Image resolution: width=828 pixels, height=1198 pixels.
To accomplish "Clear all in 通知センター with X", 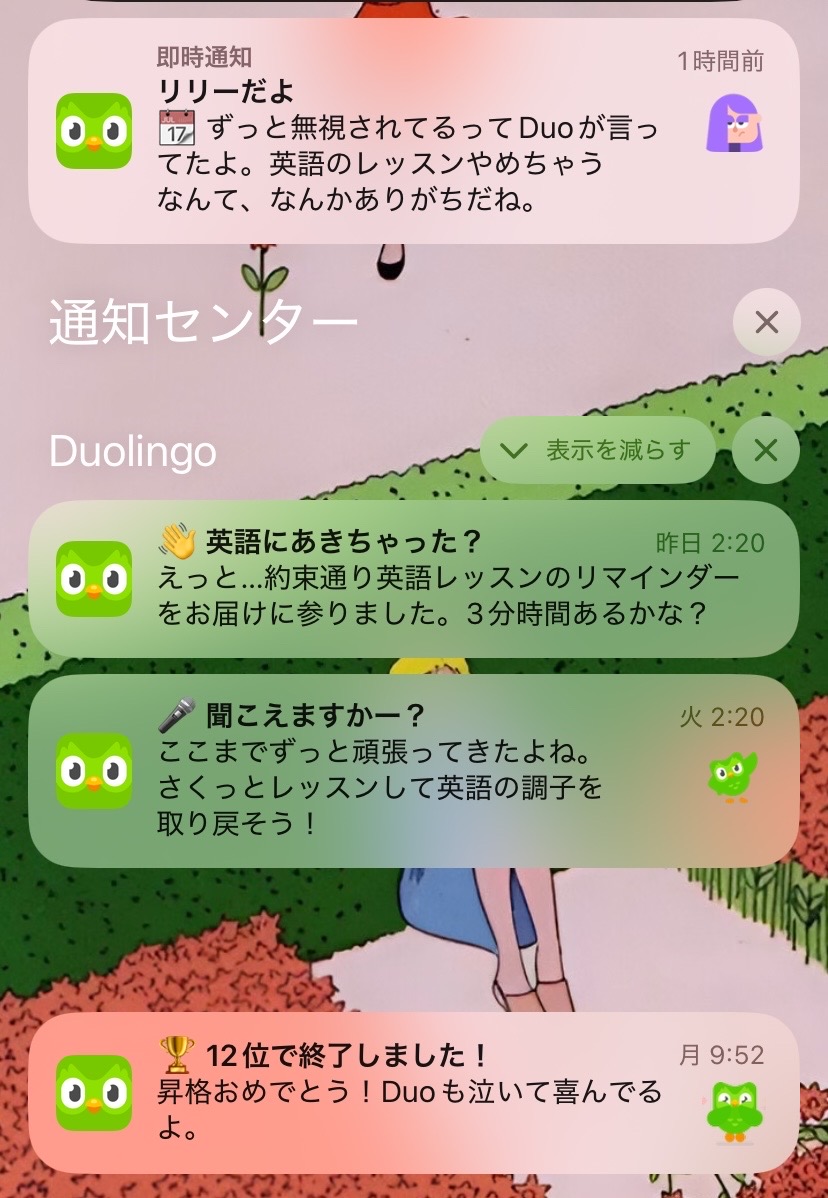I will (766, 322).
